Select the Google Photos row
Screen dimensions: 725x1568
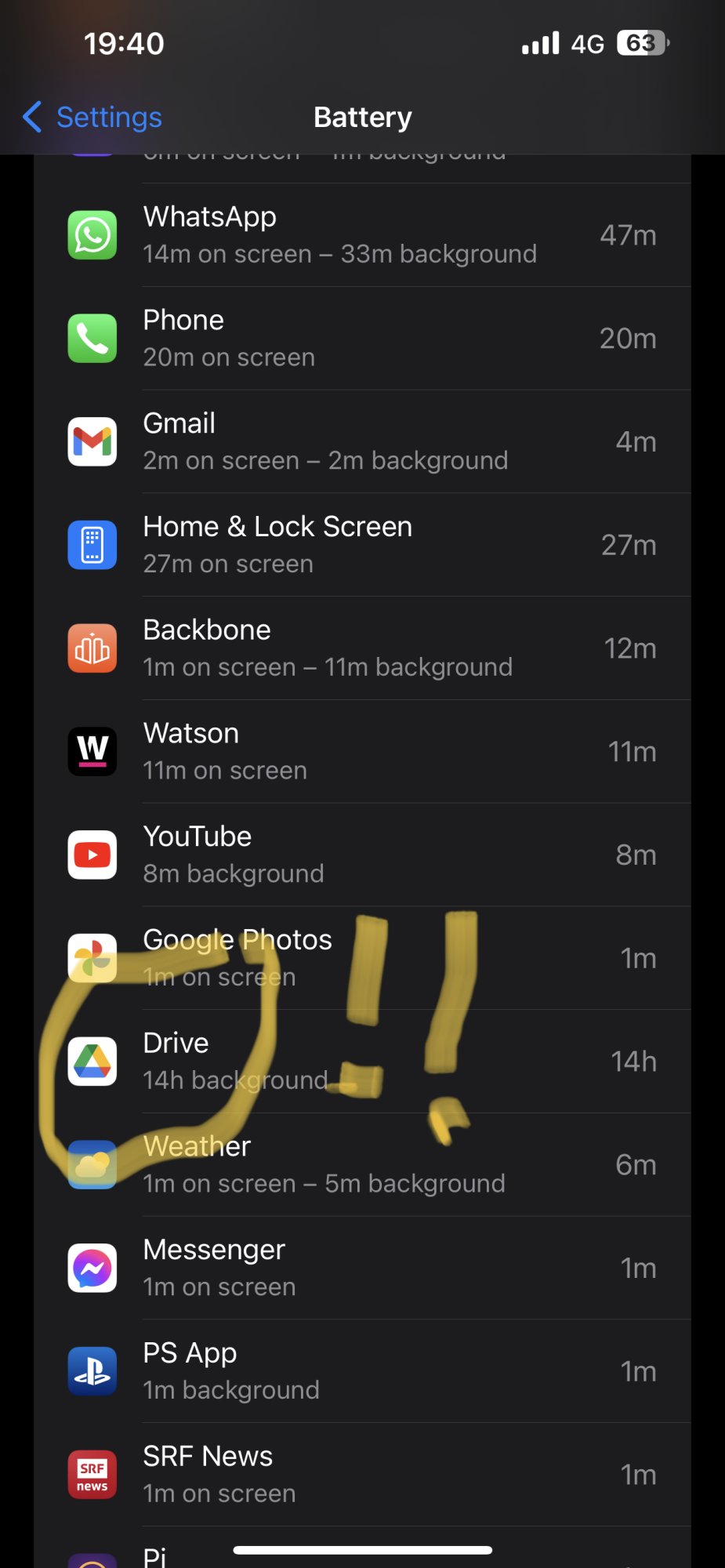(361, 958)
